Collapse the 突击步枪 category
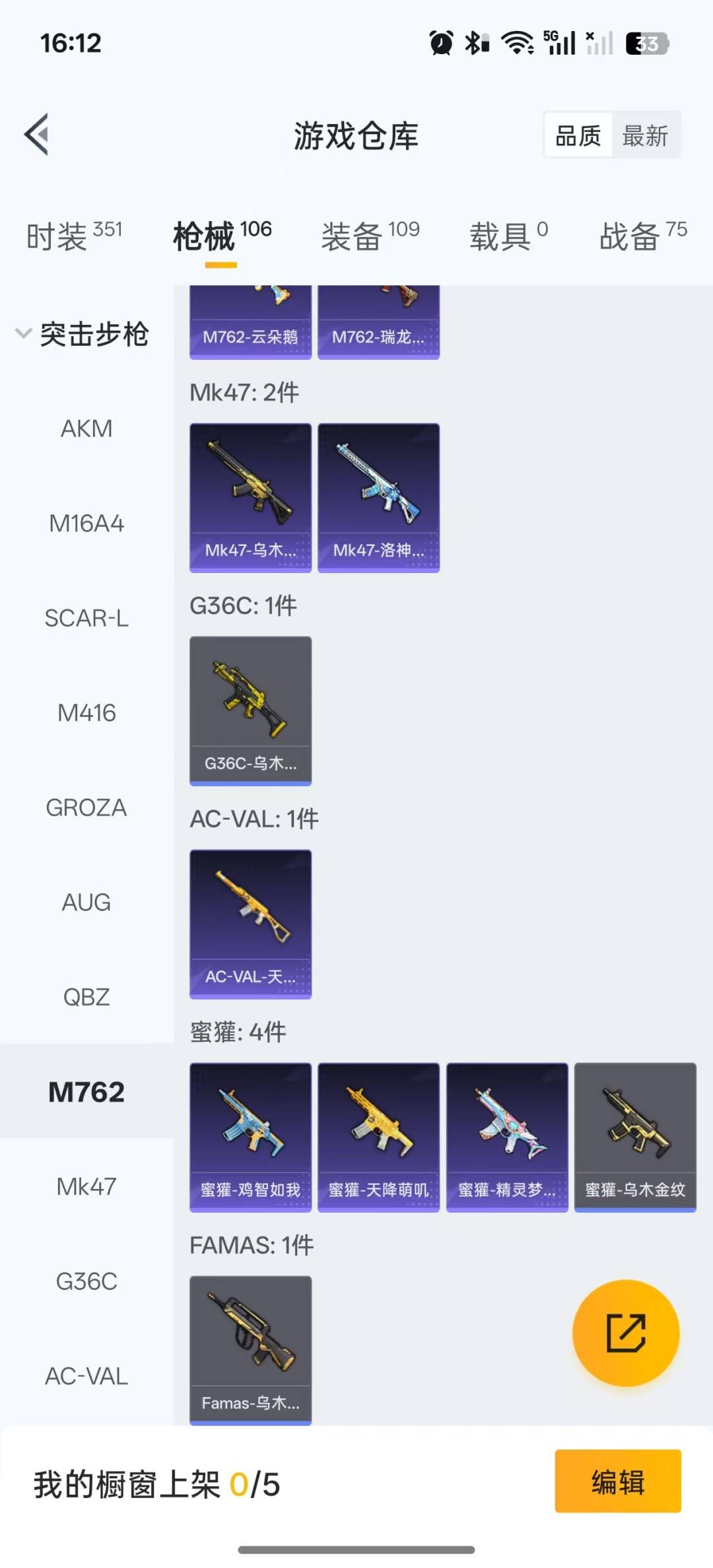The width and height of the screenshot is (713, 1568). coord(83,334)
